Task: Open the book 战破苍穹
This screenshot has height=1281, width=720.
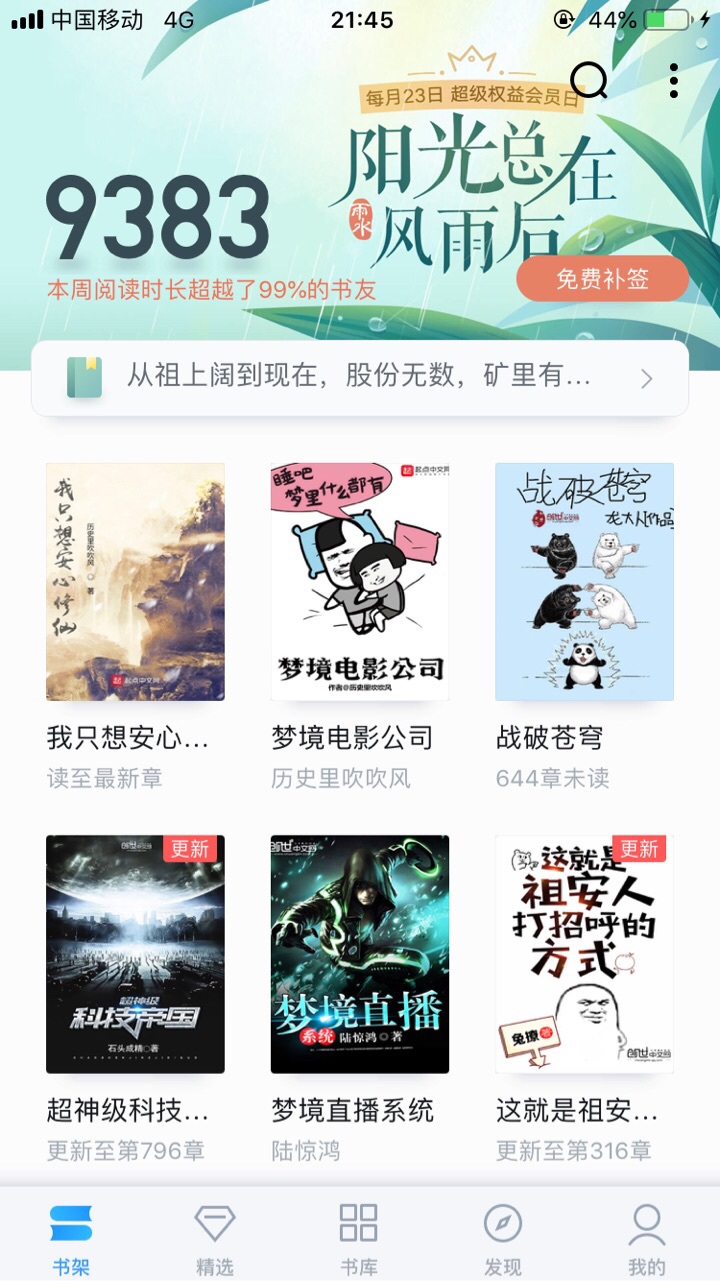Action: click(x=584, y=582)
